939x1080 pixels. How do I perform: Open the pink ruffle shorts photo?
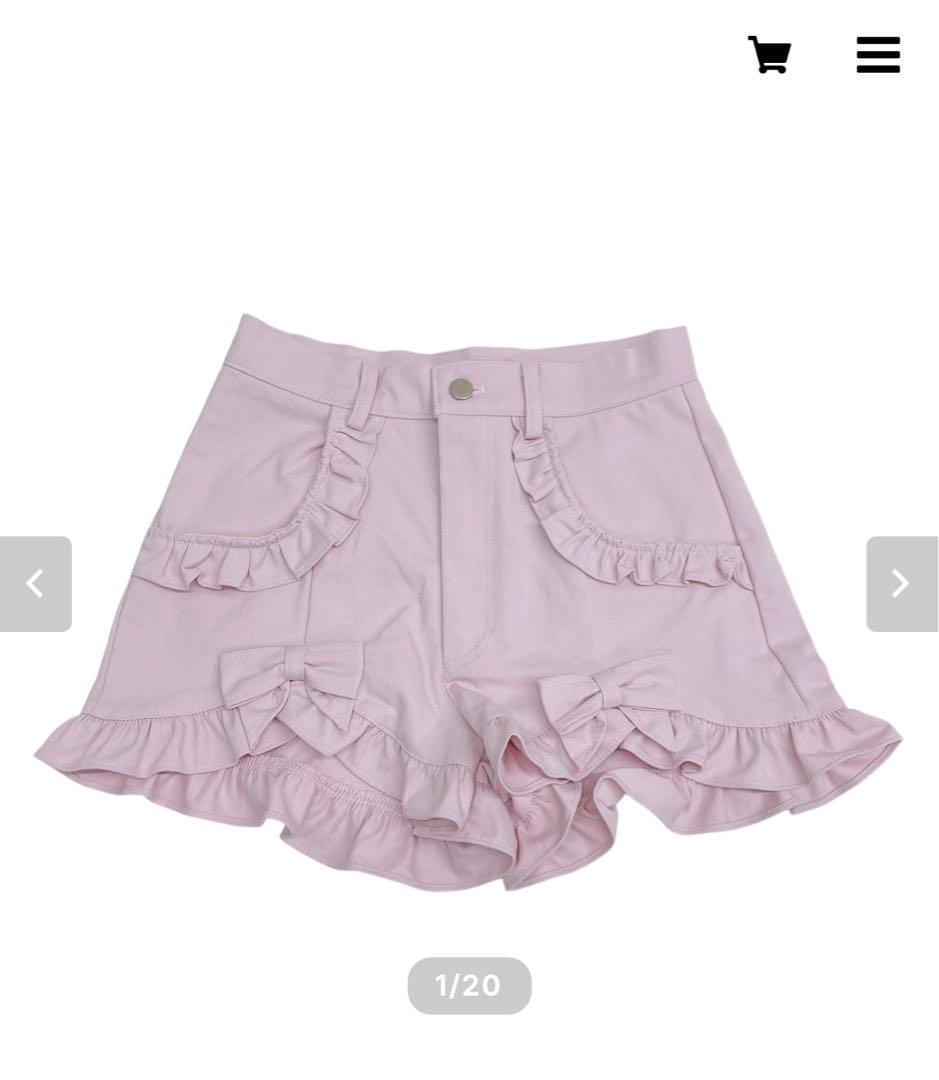tap(468, 600)
